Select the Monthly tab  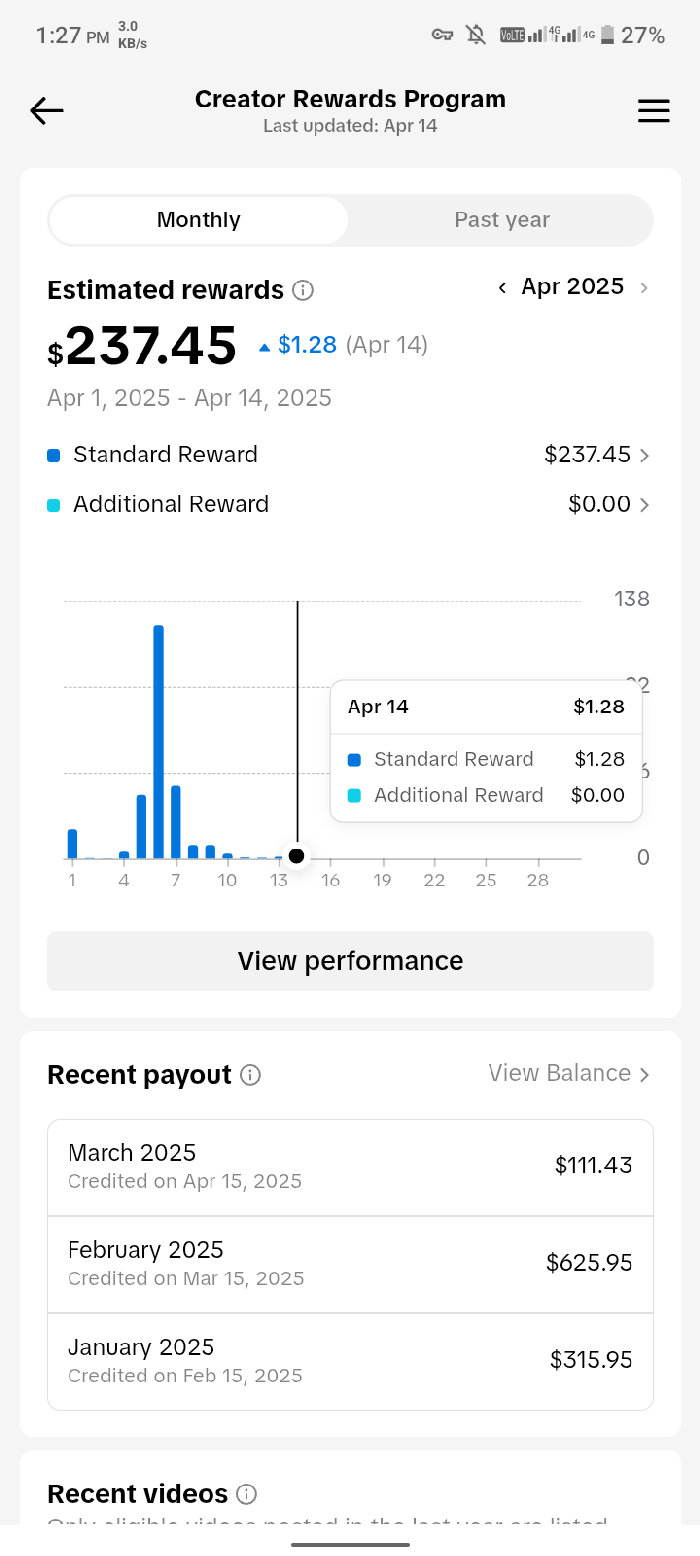(199, 220)
